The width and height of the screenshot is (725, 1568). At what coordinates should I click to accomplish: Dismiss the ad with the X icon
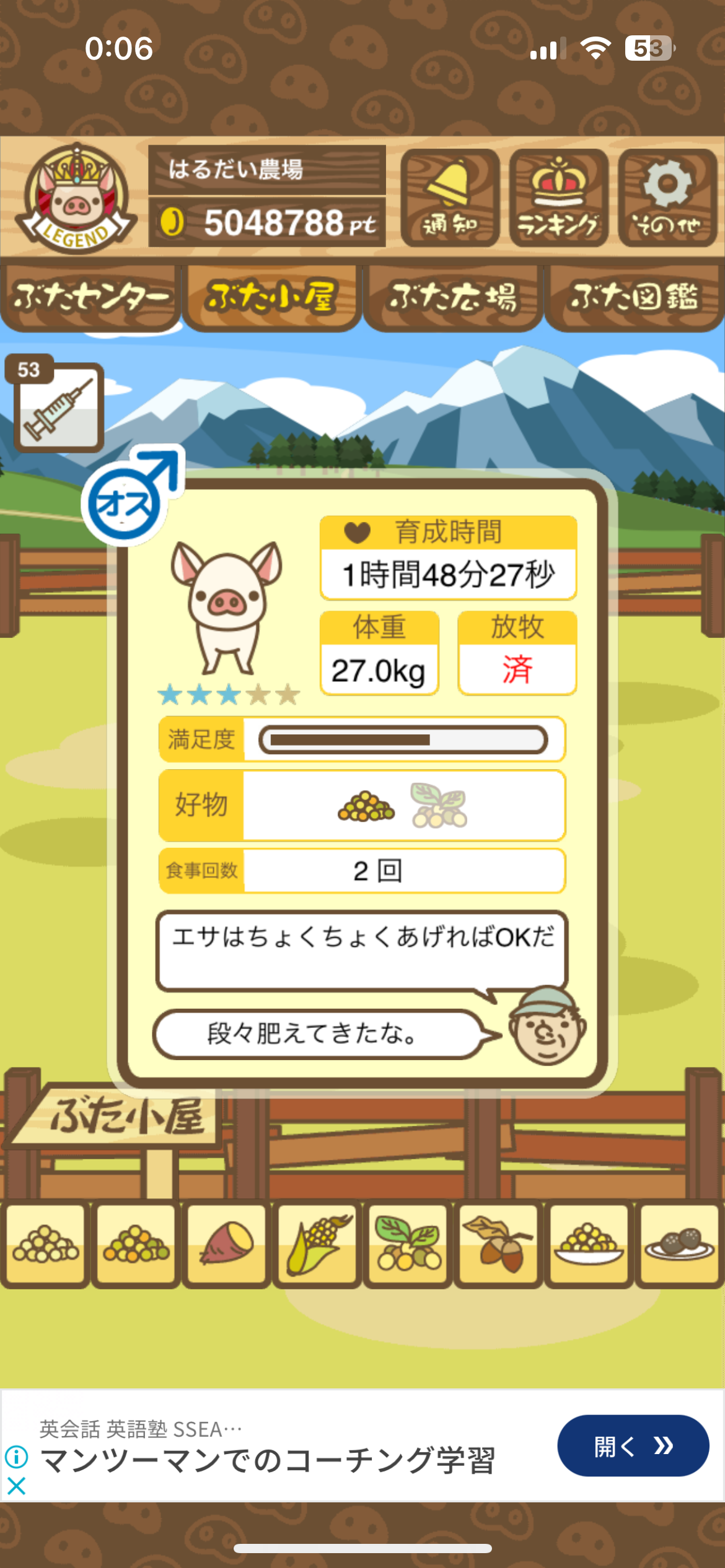pos(17,1485)
